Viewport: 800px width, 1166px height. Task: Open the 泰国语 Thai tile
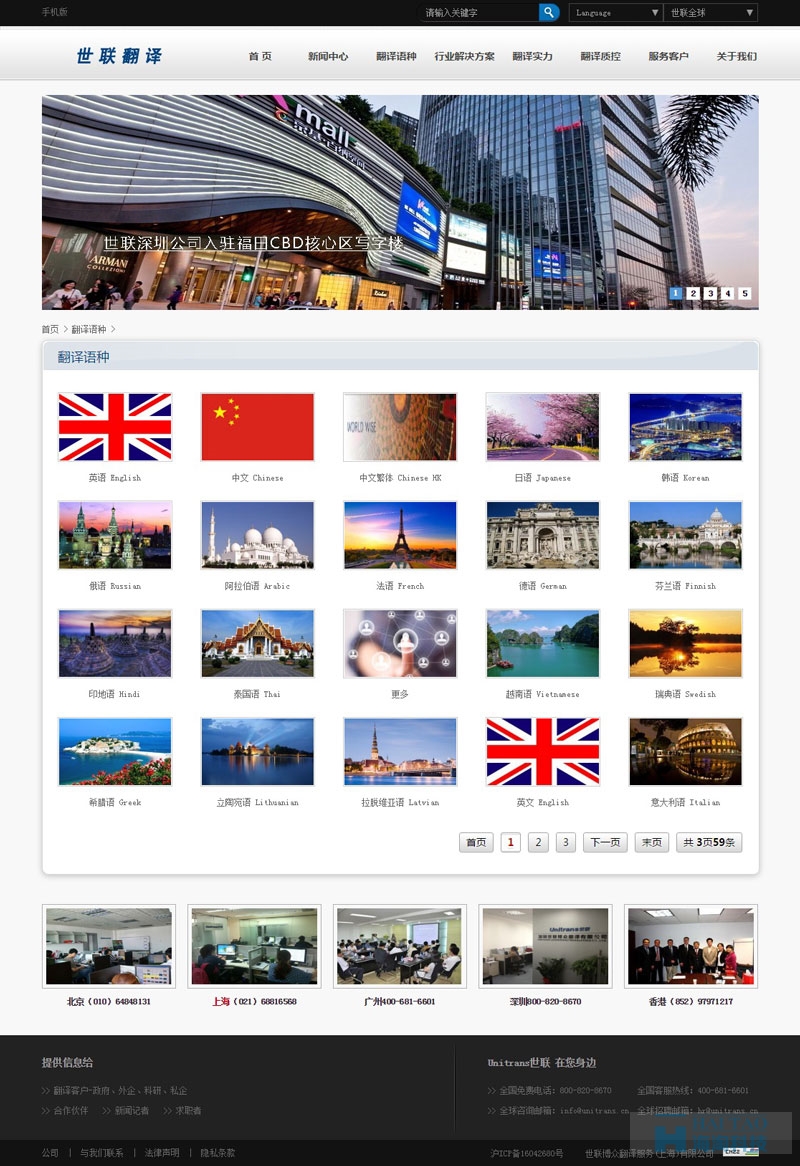(257, 643)
